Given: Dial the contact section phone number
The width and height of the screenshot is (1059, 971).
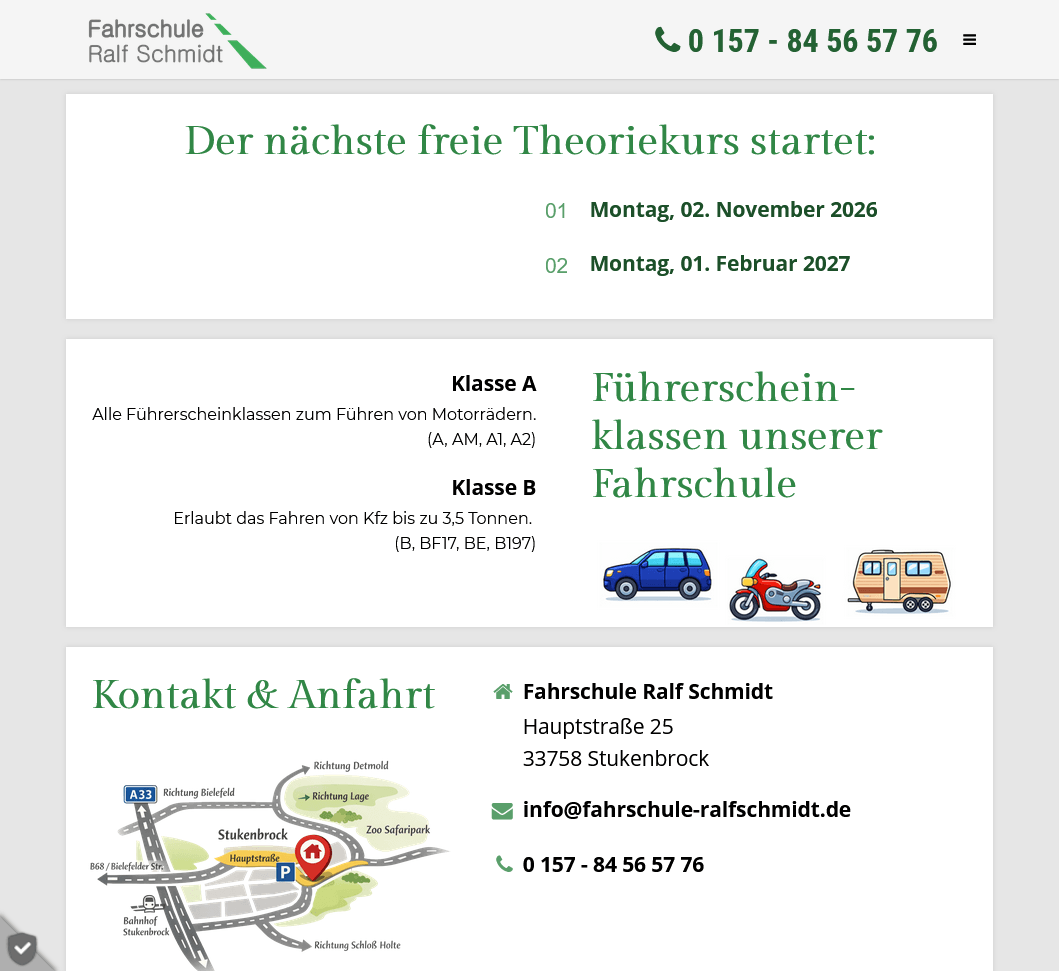Looking at the screenshot, I should (x=613, y=865).
